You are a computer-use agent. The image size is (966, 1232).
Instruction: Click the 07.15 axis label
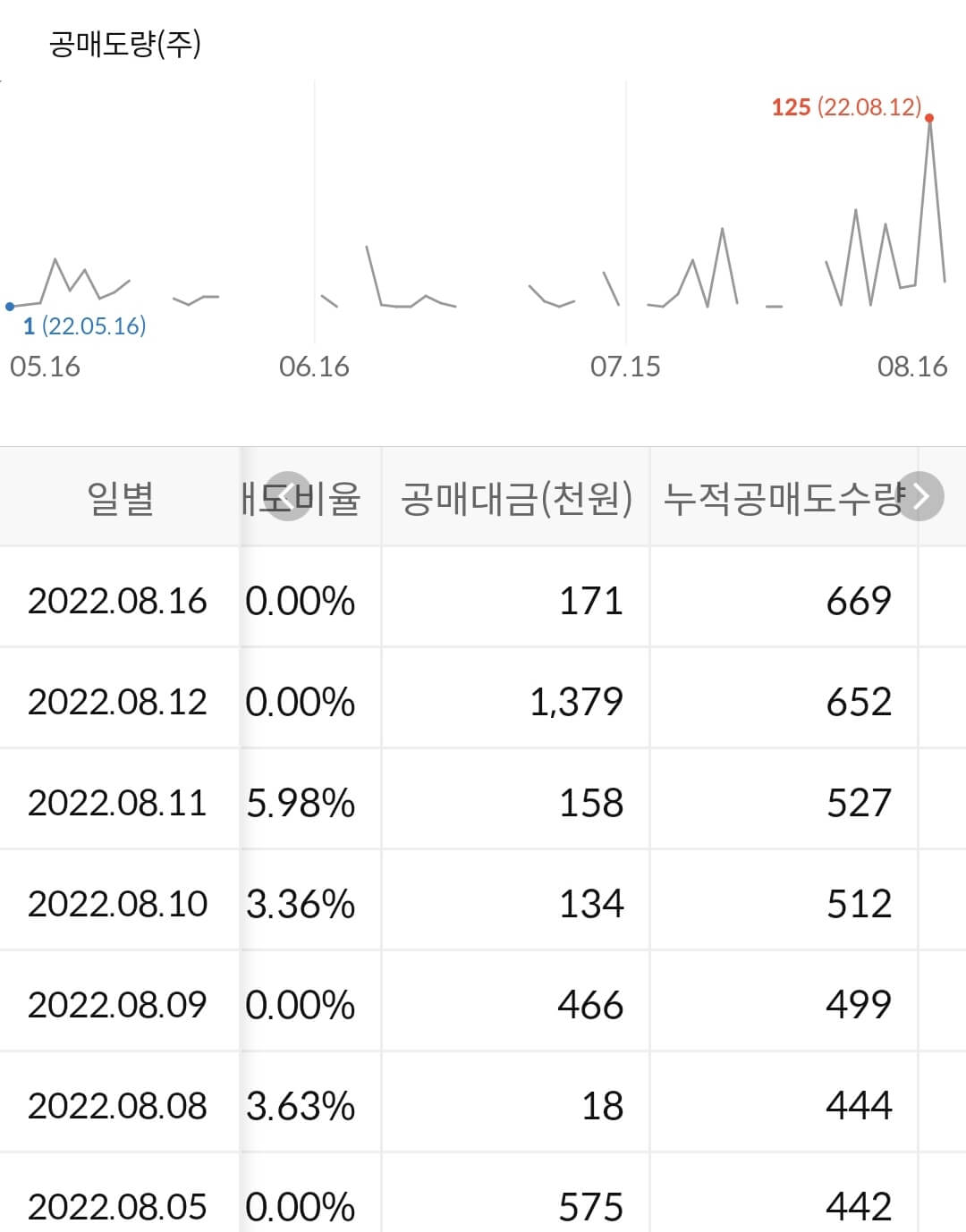pyautogui.click(x=626, y=366)
